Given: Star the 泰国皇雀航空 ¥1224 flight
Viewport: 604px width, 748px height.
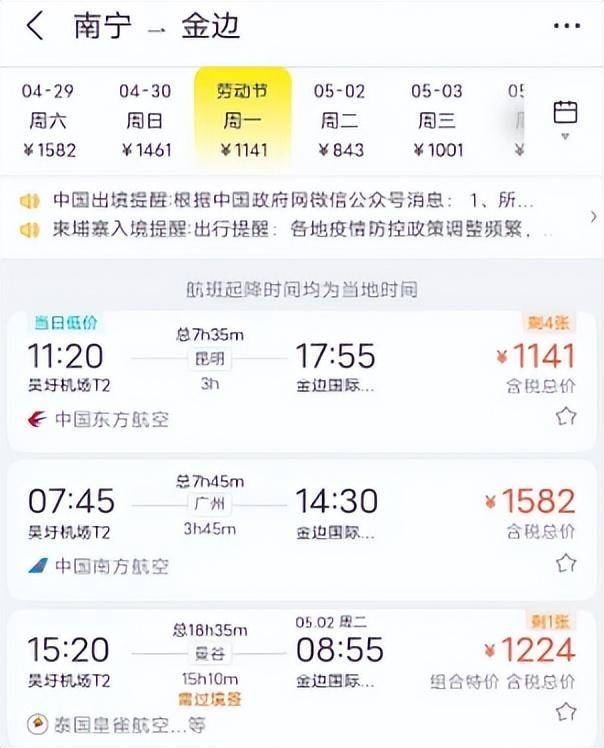Looking at the screenshot, I should pos(566,712).
